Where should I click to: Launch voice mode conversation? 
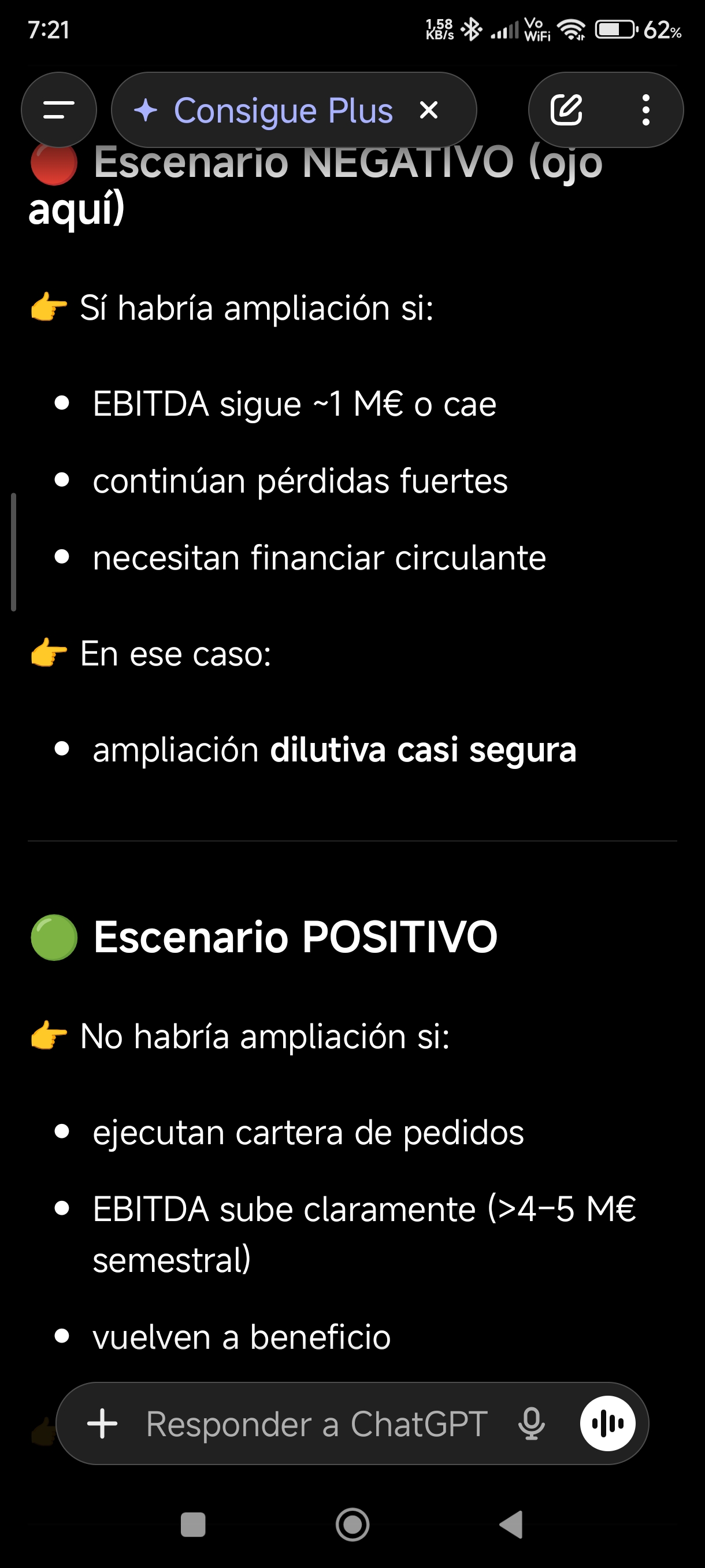pyautogui.click(x=607, y=1423)
